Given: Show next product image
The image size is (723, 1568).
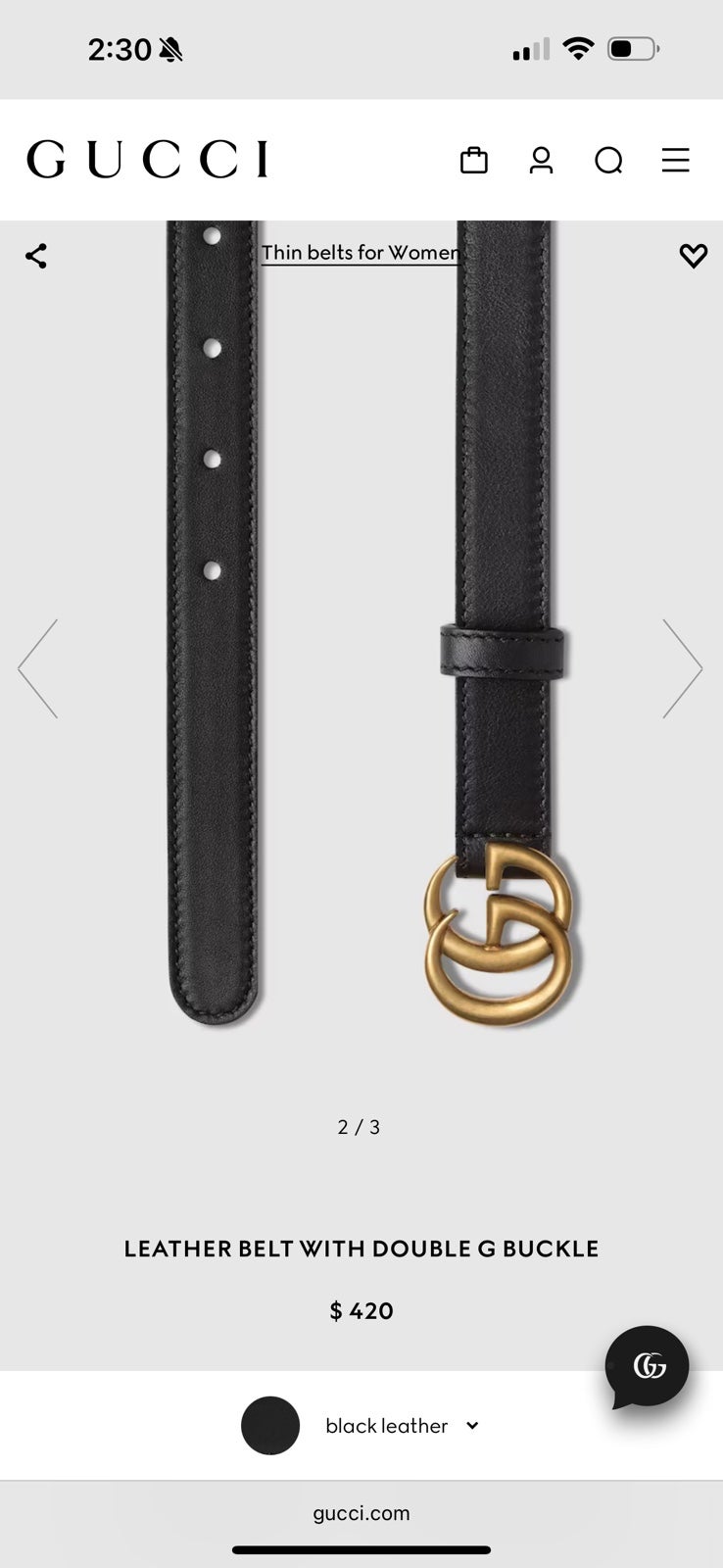Looking at the screenshot, I should pyautogui.click(x=683, y=668).
